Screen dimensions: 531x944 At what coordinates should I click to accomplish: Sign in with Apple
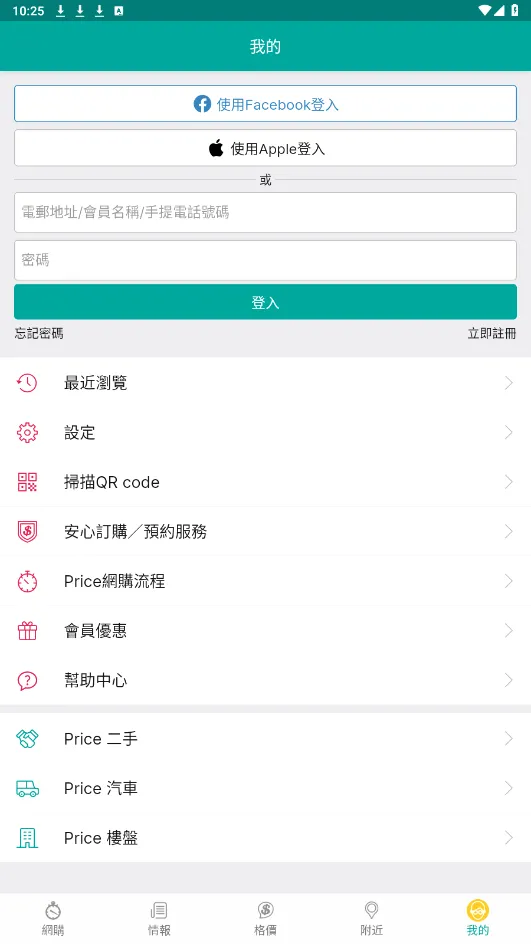point(266,148)
